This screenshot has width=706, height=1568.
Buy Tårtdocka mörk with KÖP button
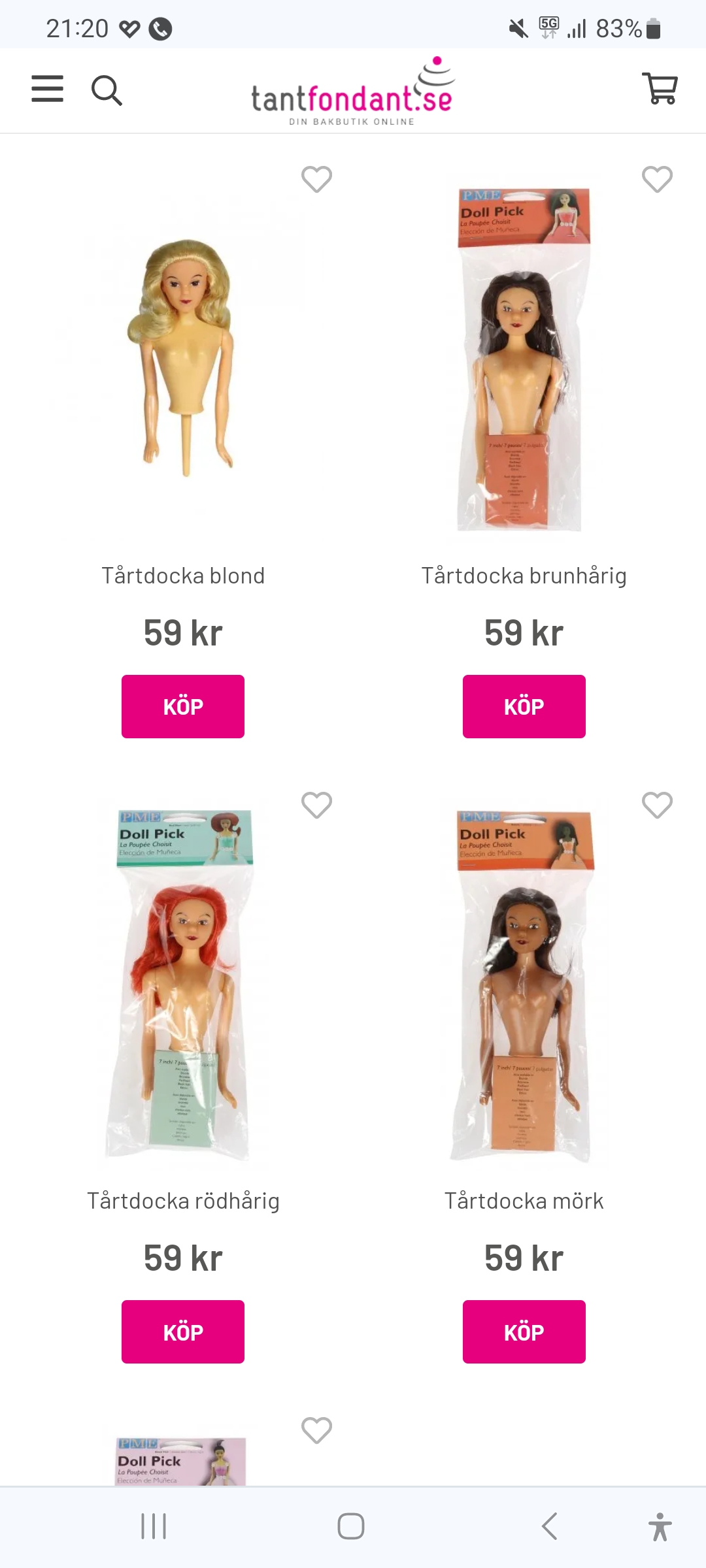click(524, 1331)
